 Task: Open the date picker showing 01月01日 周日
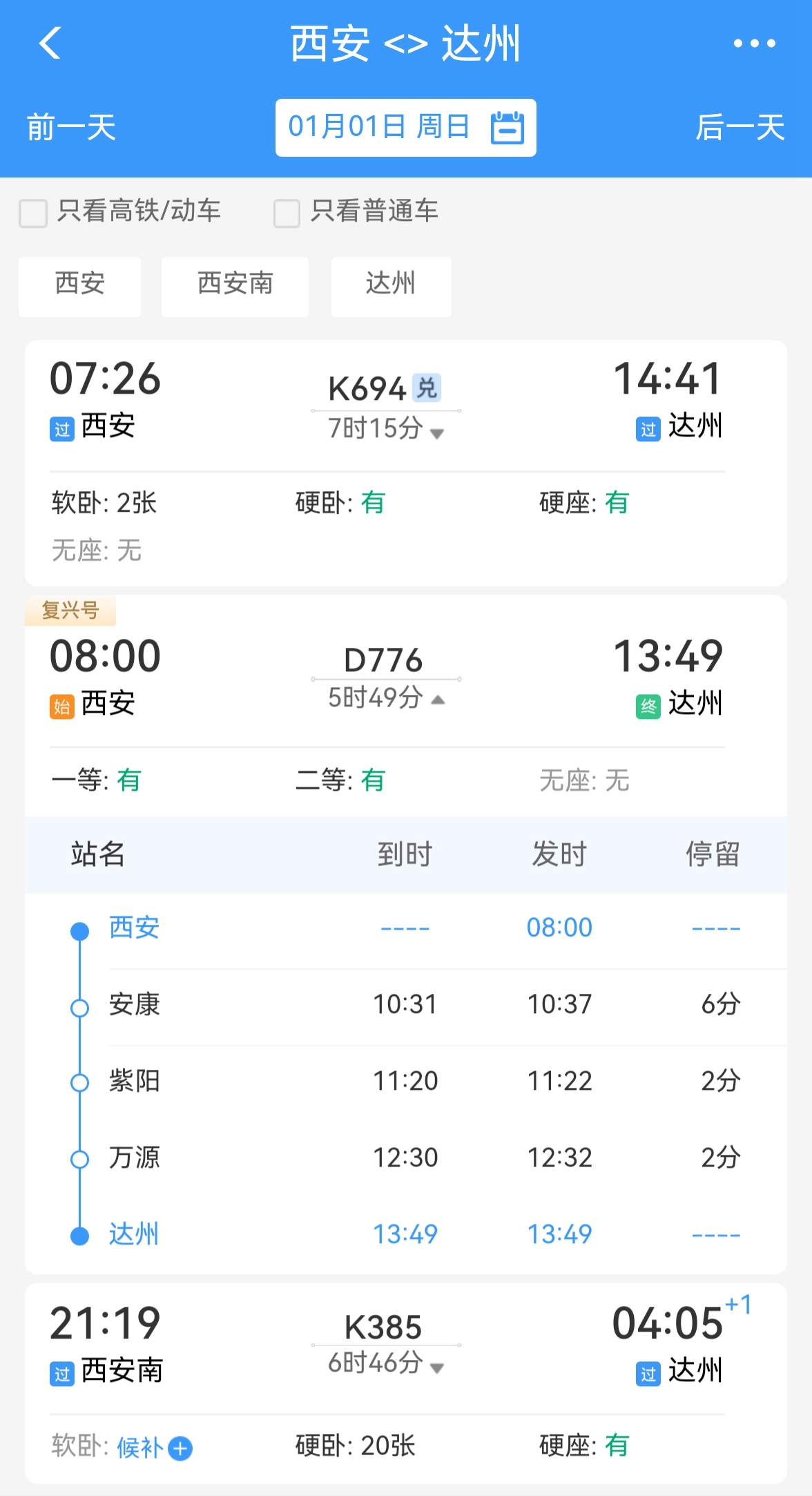point(405,128)
